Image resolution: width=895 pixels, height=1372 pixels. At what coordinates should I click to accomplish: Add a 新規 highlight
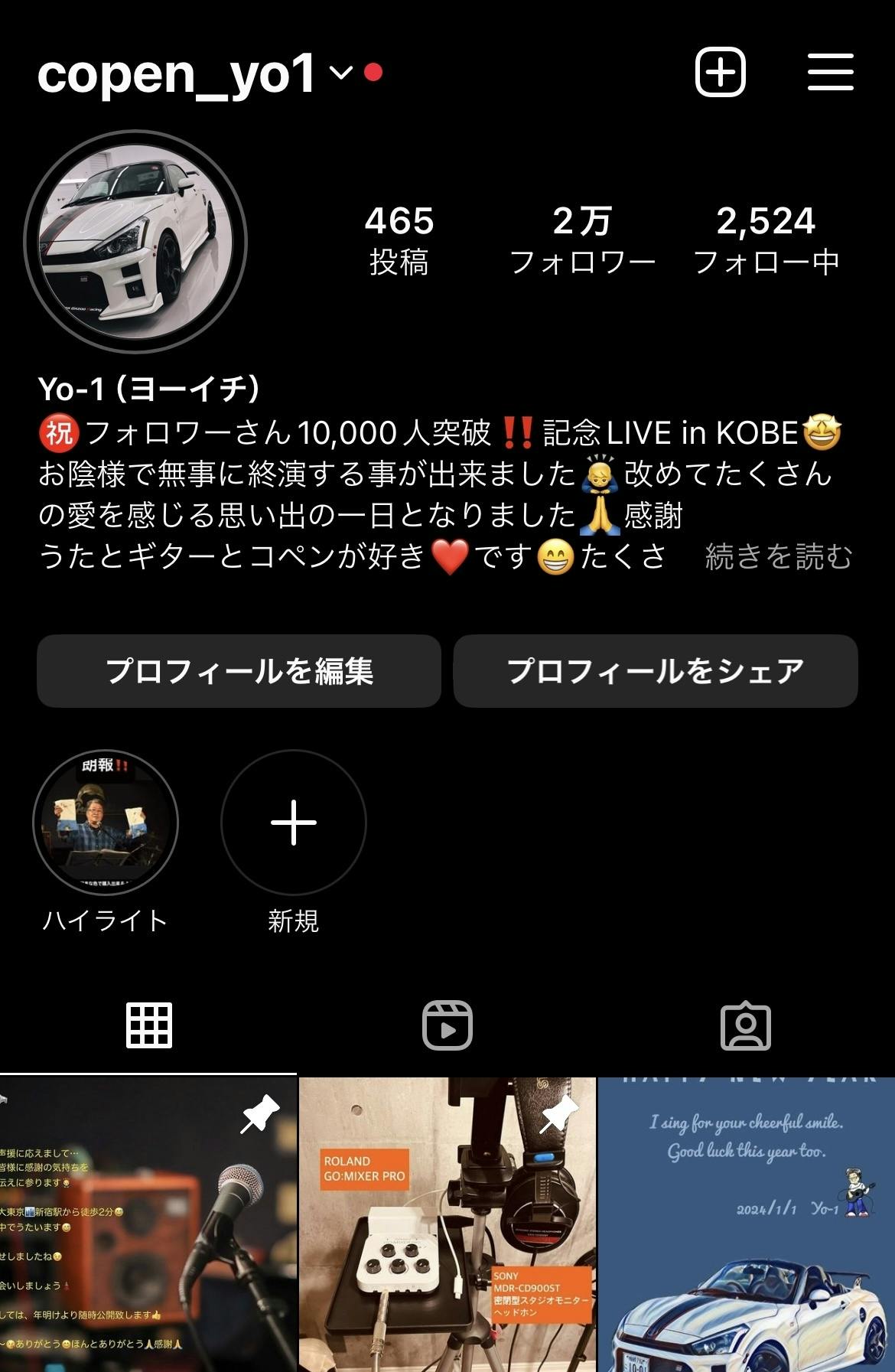294,823
